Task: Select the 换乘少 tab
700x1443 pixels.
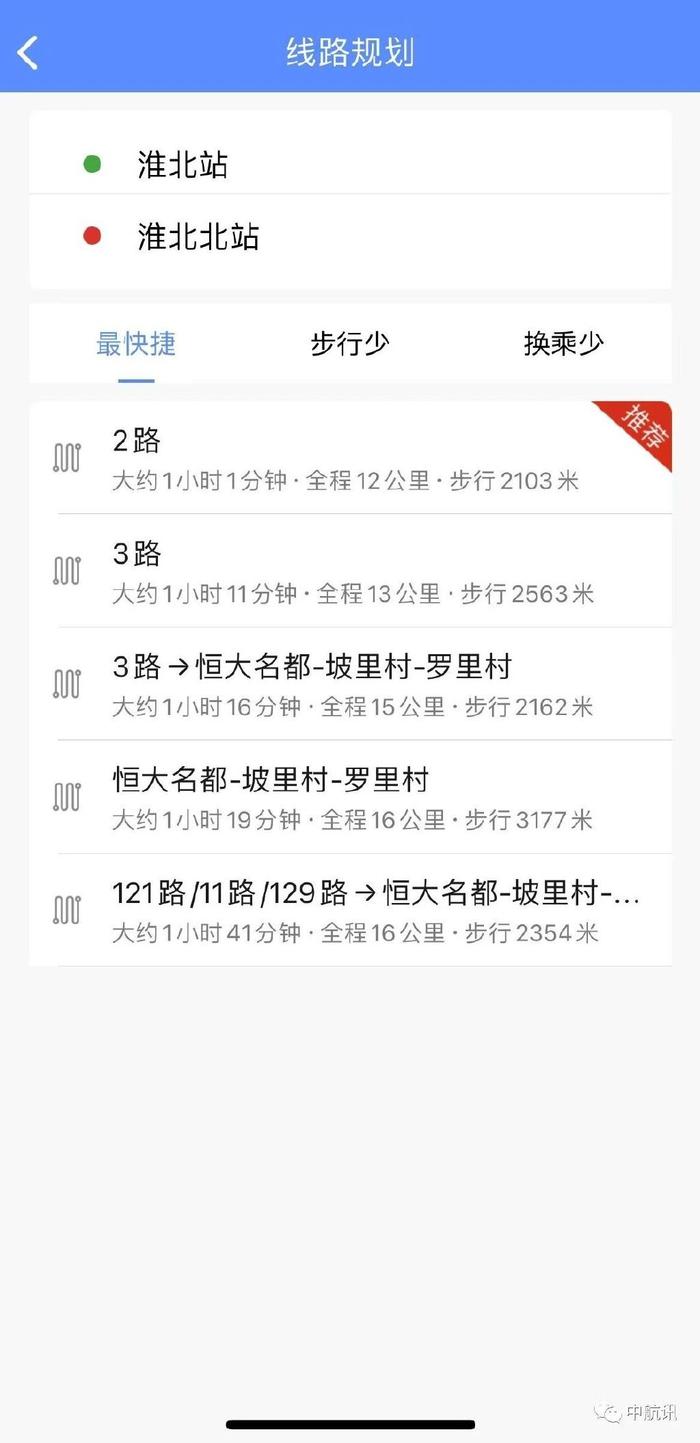Action: [564, 344]
